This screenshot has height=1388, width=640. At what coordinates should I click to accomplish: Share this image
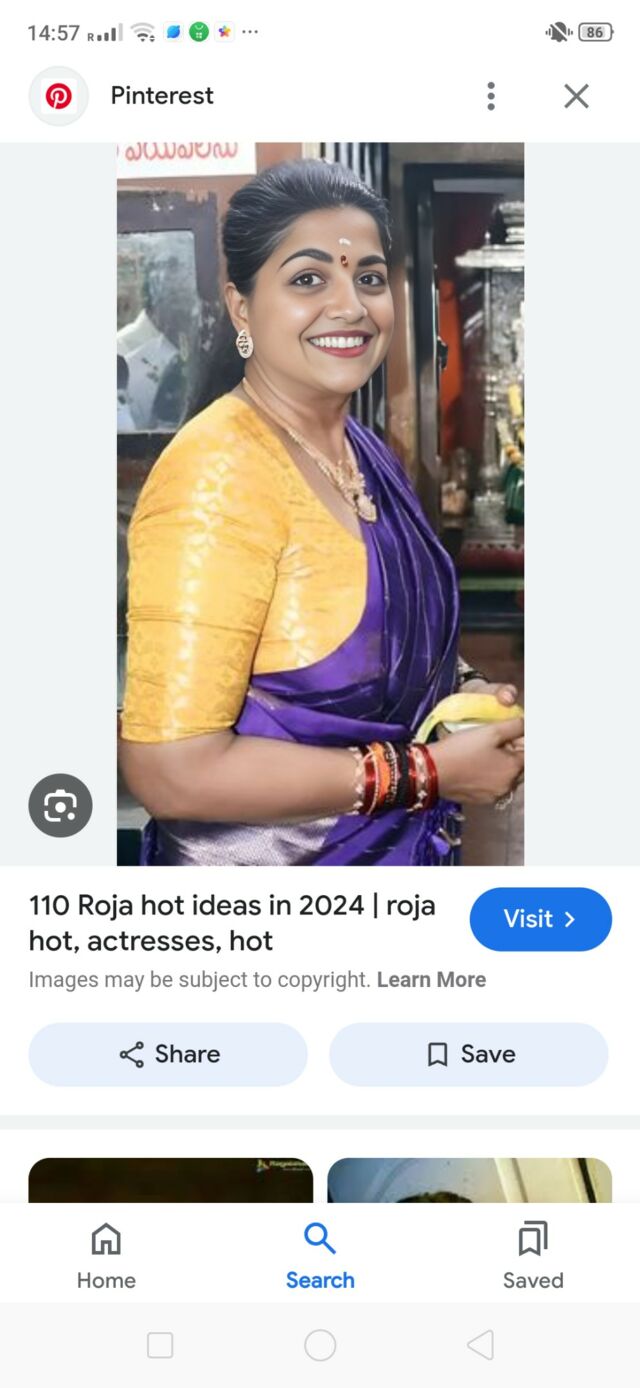click(x=168, y=1054)
